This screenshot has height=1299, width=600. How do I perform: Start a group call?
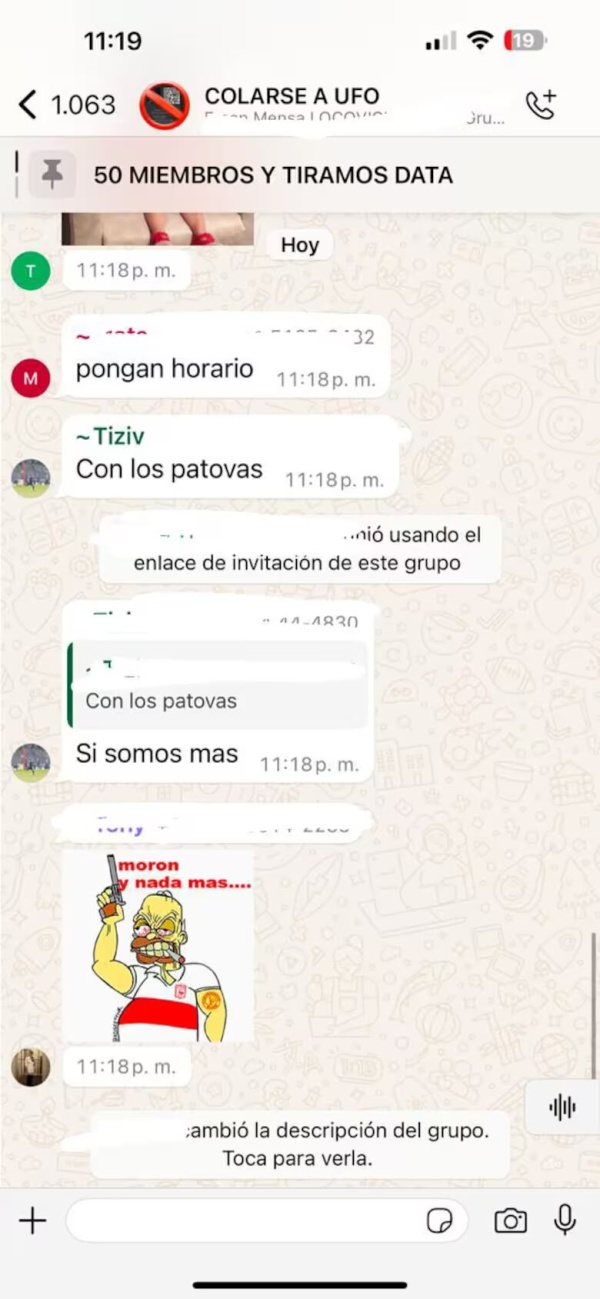click(541, 104)
